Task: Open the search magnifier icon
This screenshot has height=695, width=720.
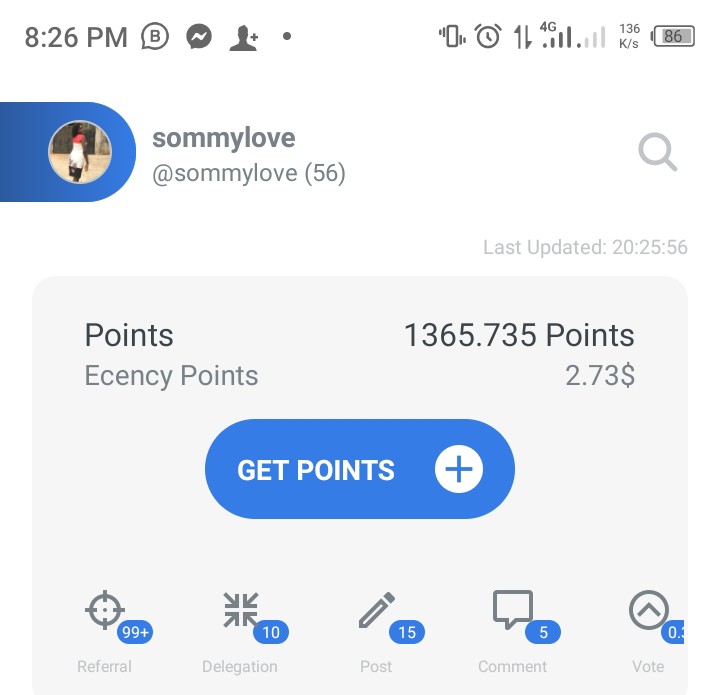Action: point(657,153)
